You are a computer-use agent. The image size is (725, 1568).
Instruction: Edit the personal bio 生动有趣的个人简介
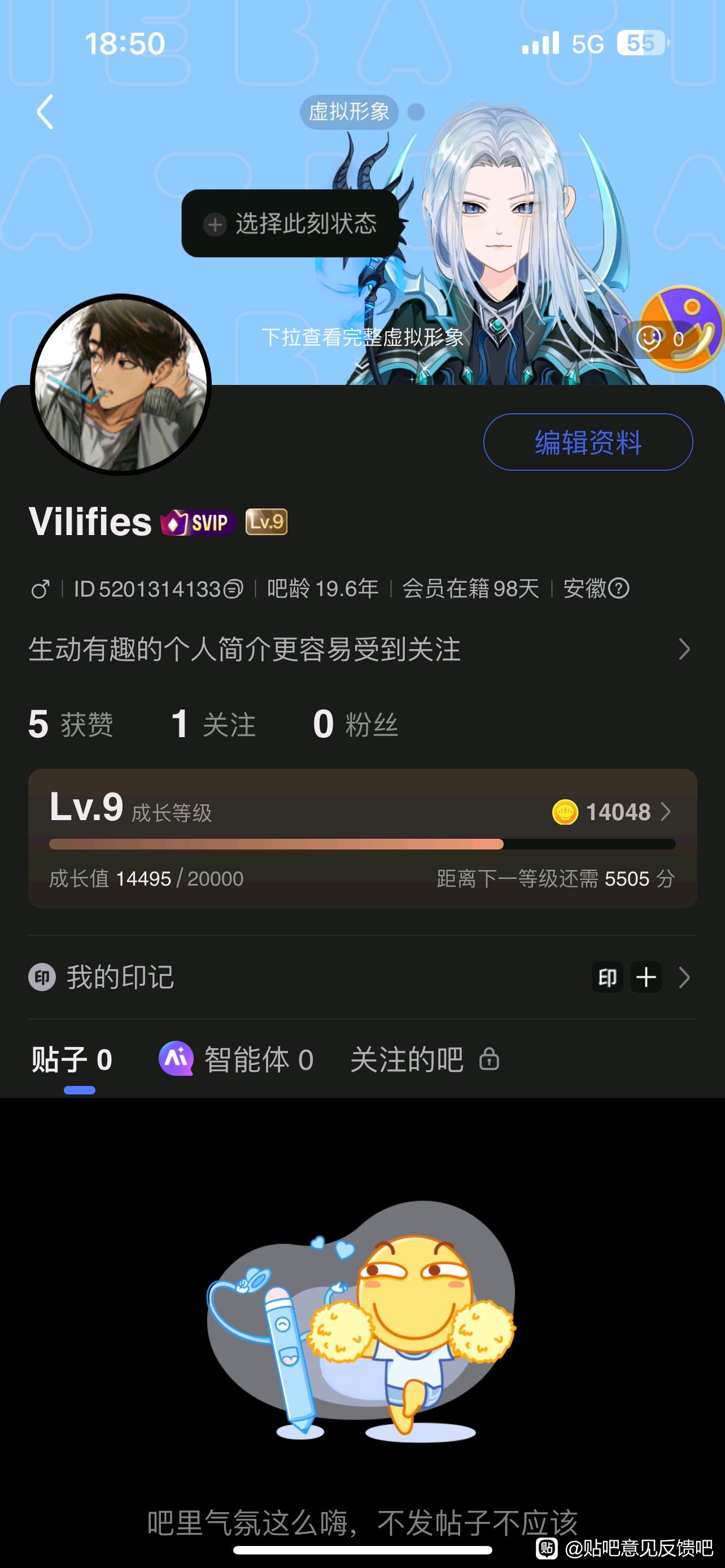point(359,649)
